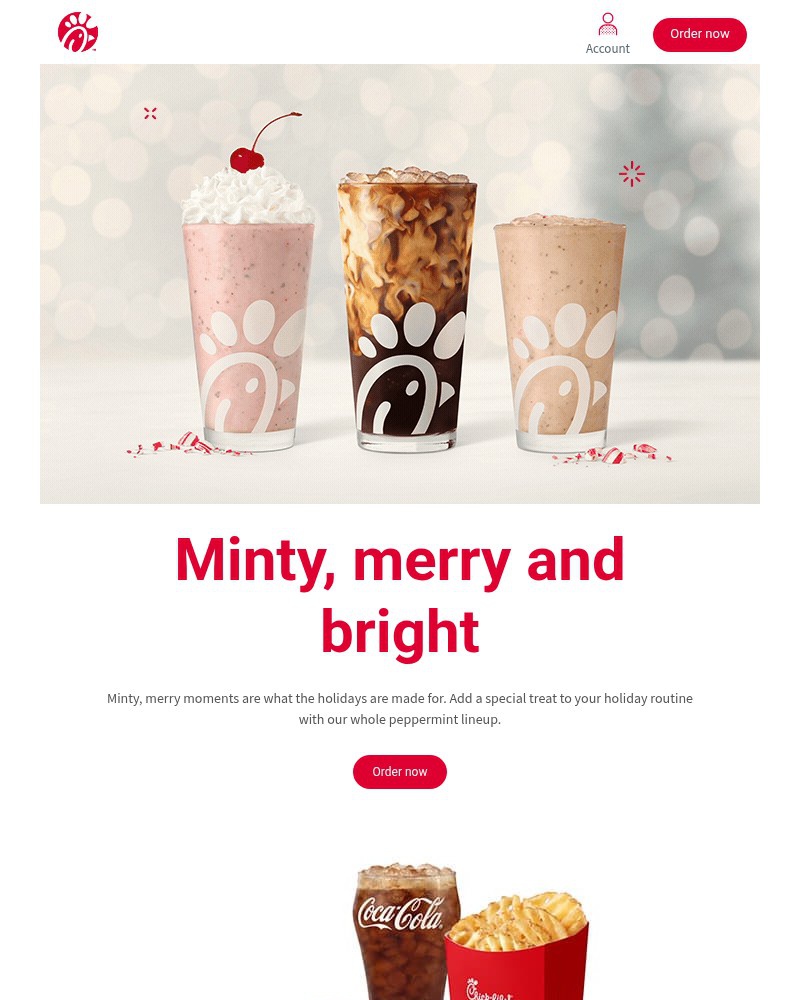The width and height of the screenshot is (800, 1000).
Task: Click the red sparkle decoration left of shakes
Action: pos(150,113)
